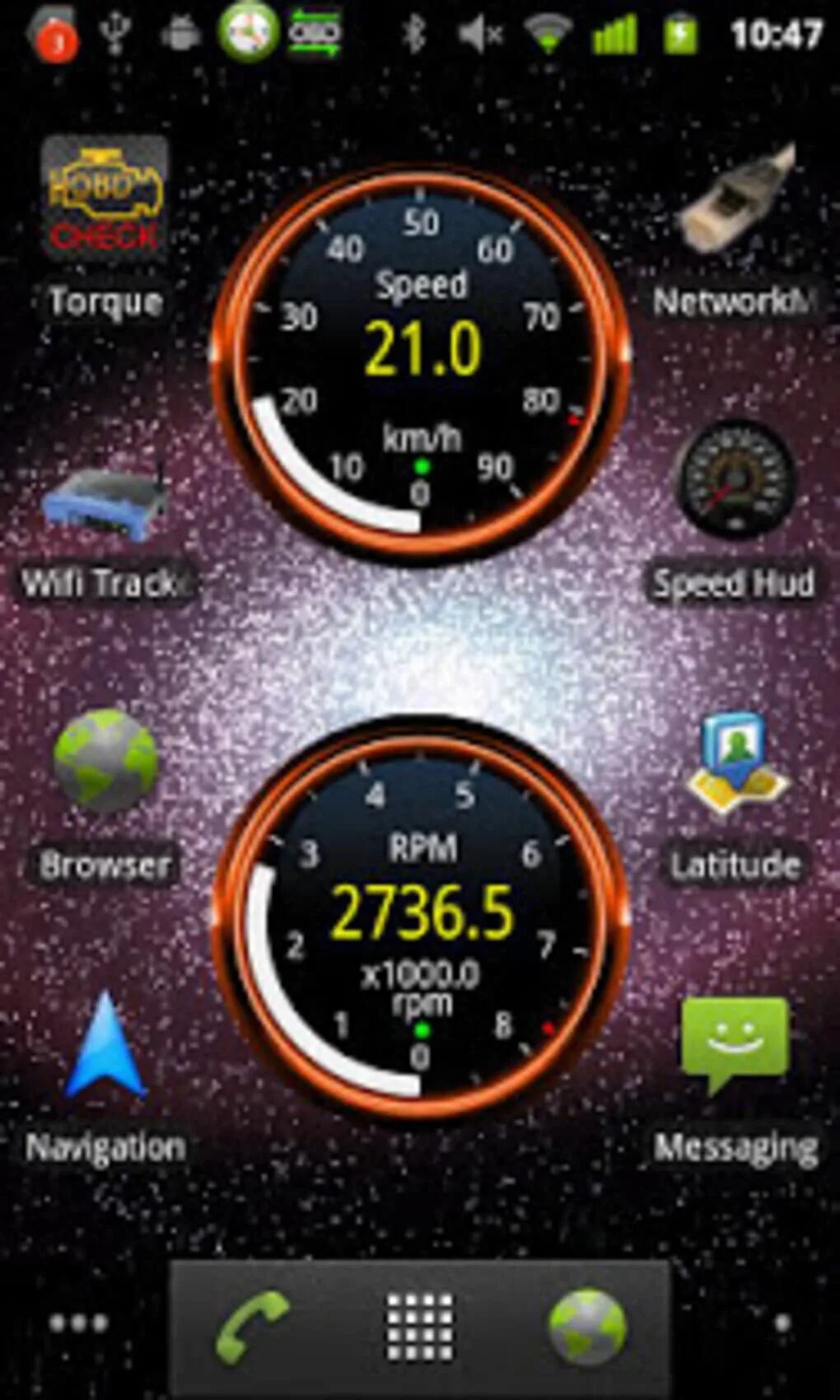Open Wifi Tracker app
840x1400 pixels.
tap(105, 502)
